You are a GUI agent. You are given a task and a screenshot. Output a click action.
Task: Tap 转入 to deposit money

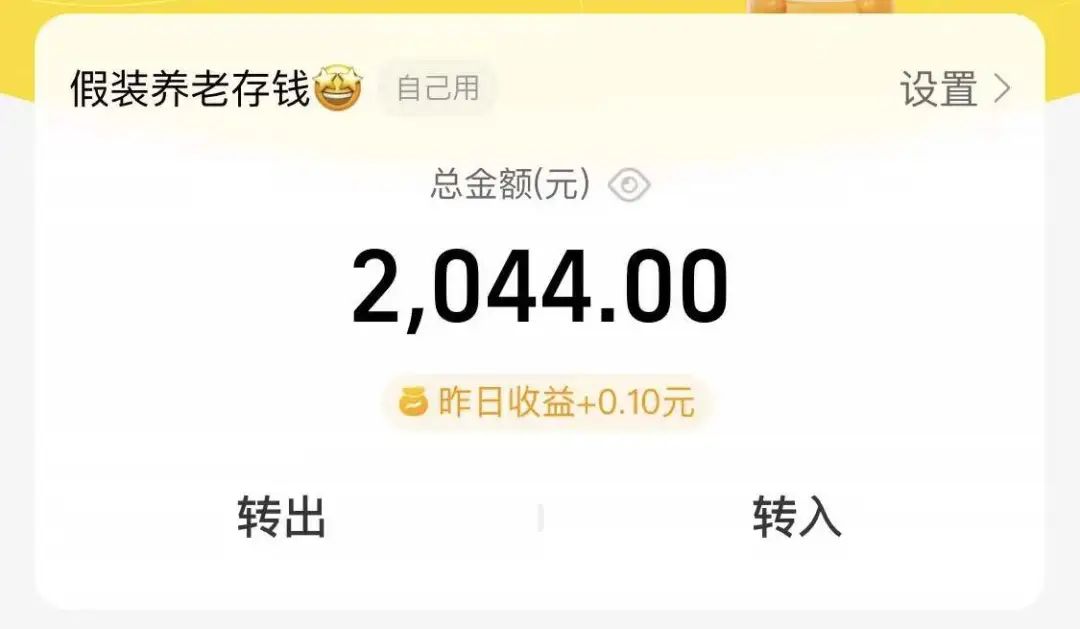(797, 517)
